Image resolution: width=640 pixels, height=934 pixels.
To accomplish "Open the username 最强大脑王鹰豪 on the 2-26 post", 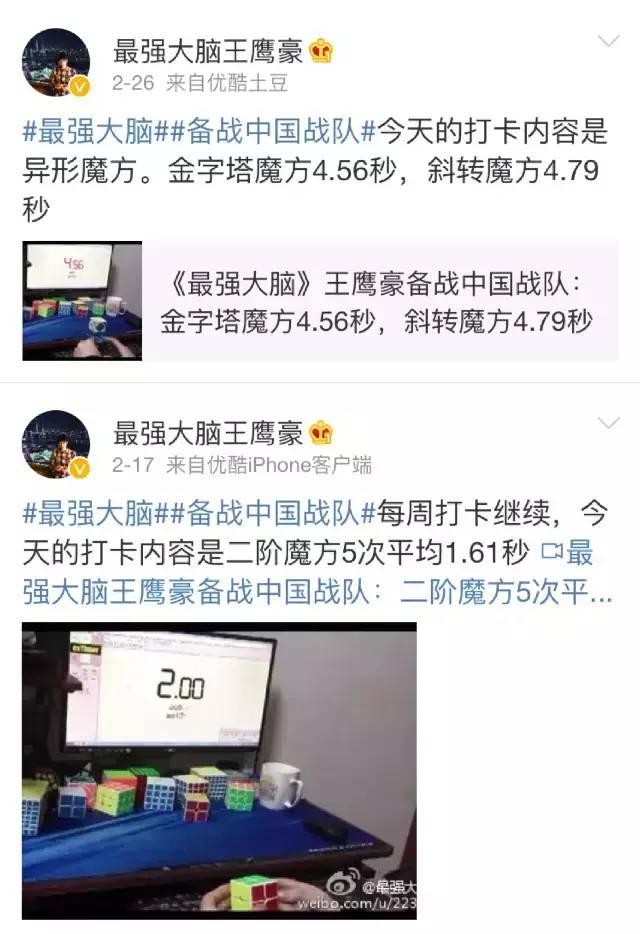I will (x=209, y=50).
